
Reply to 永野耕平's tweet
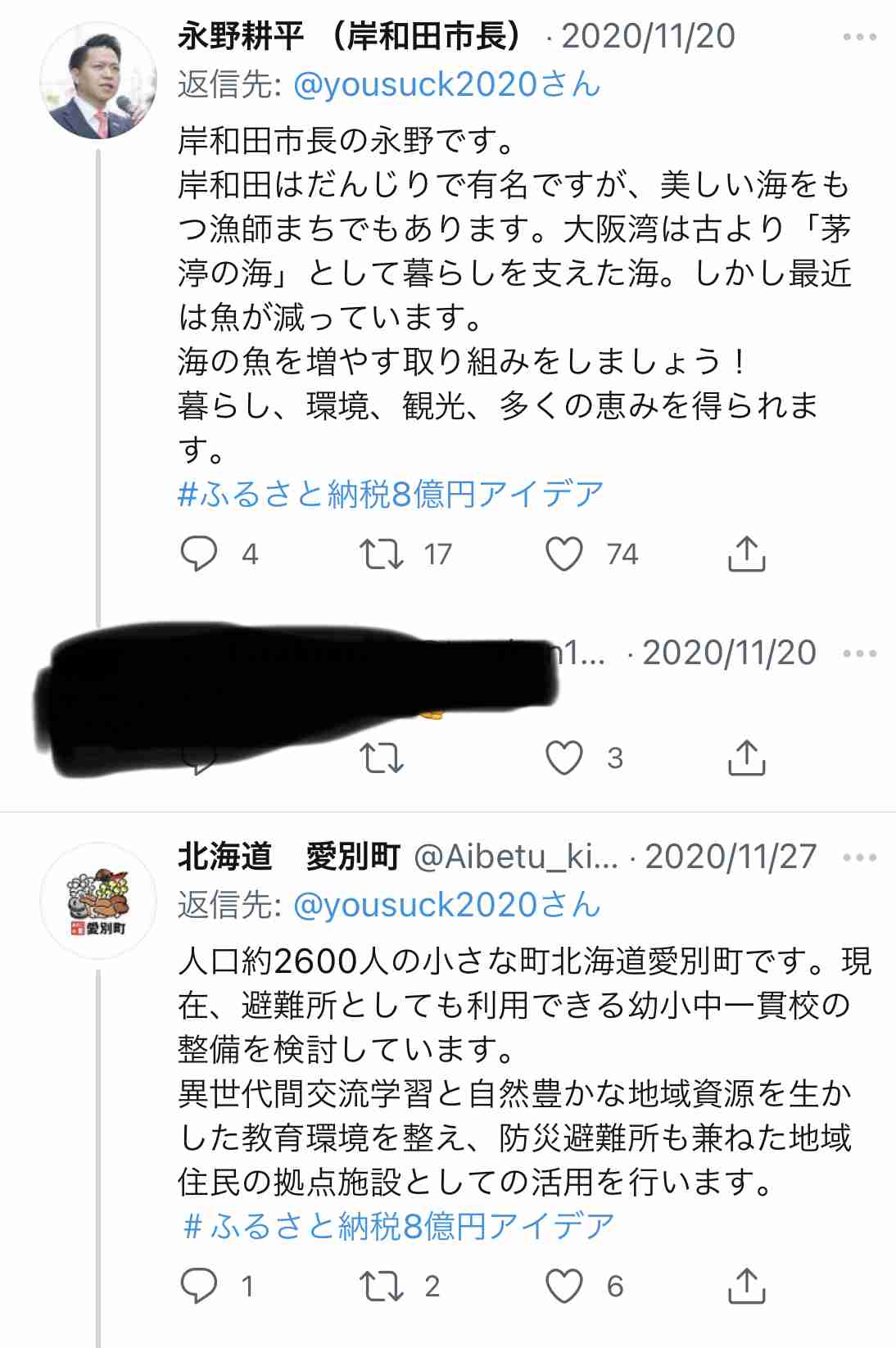coord(199,554)
